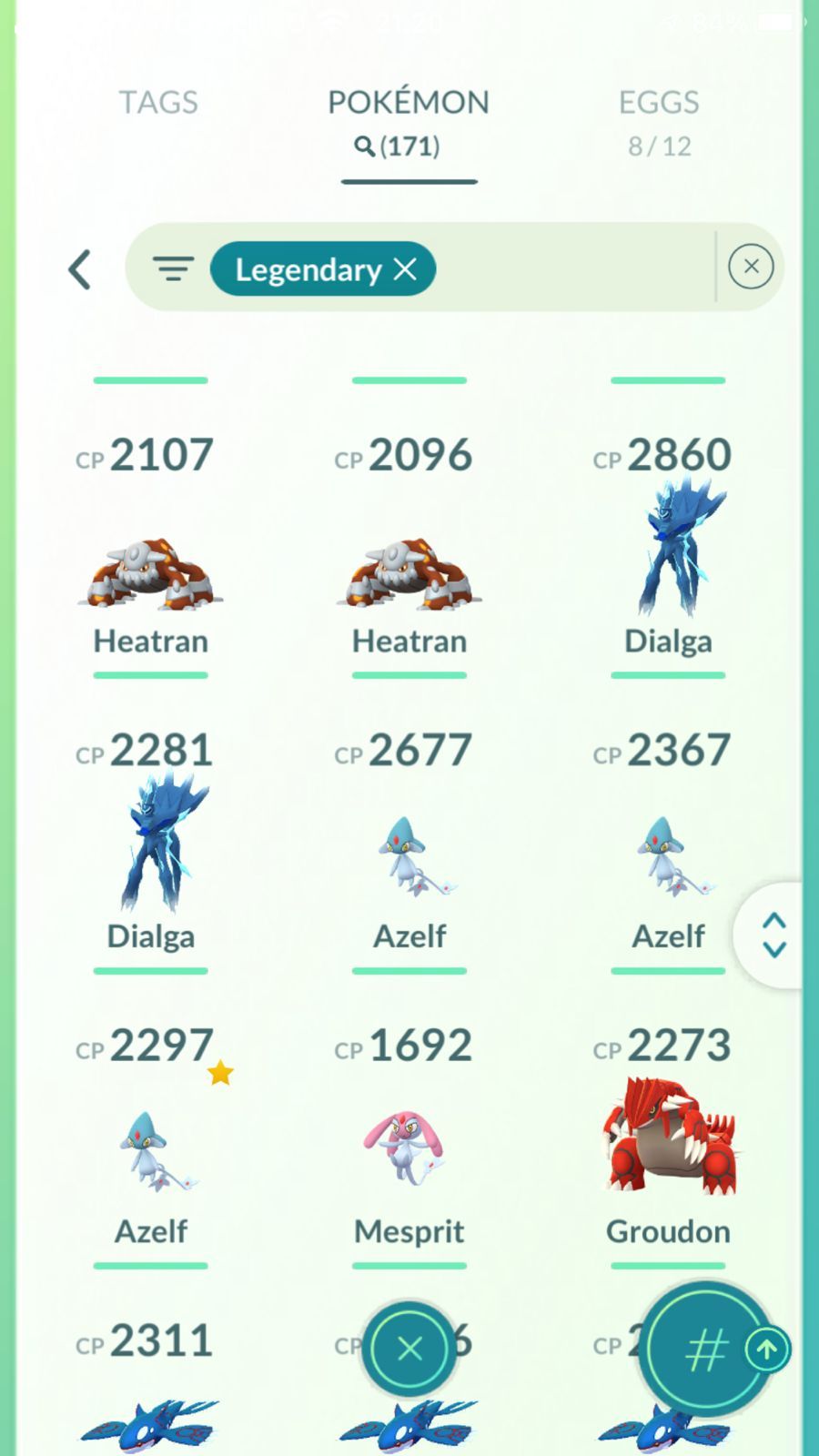The image size is (819, 1456).
Task: Open Dialga with CP 2281
Action: coord(151,846)
